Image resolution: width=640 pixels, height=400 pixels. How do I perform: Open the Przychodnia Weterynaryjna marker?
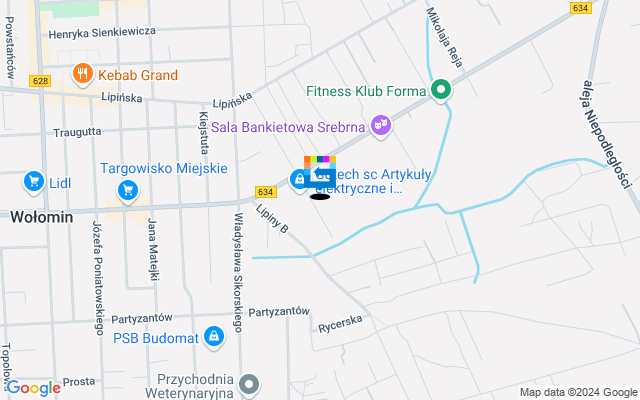click(x=249, y=383)
